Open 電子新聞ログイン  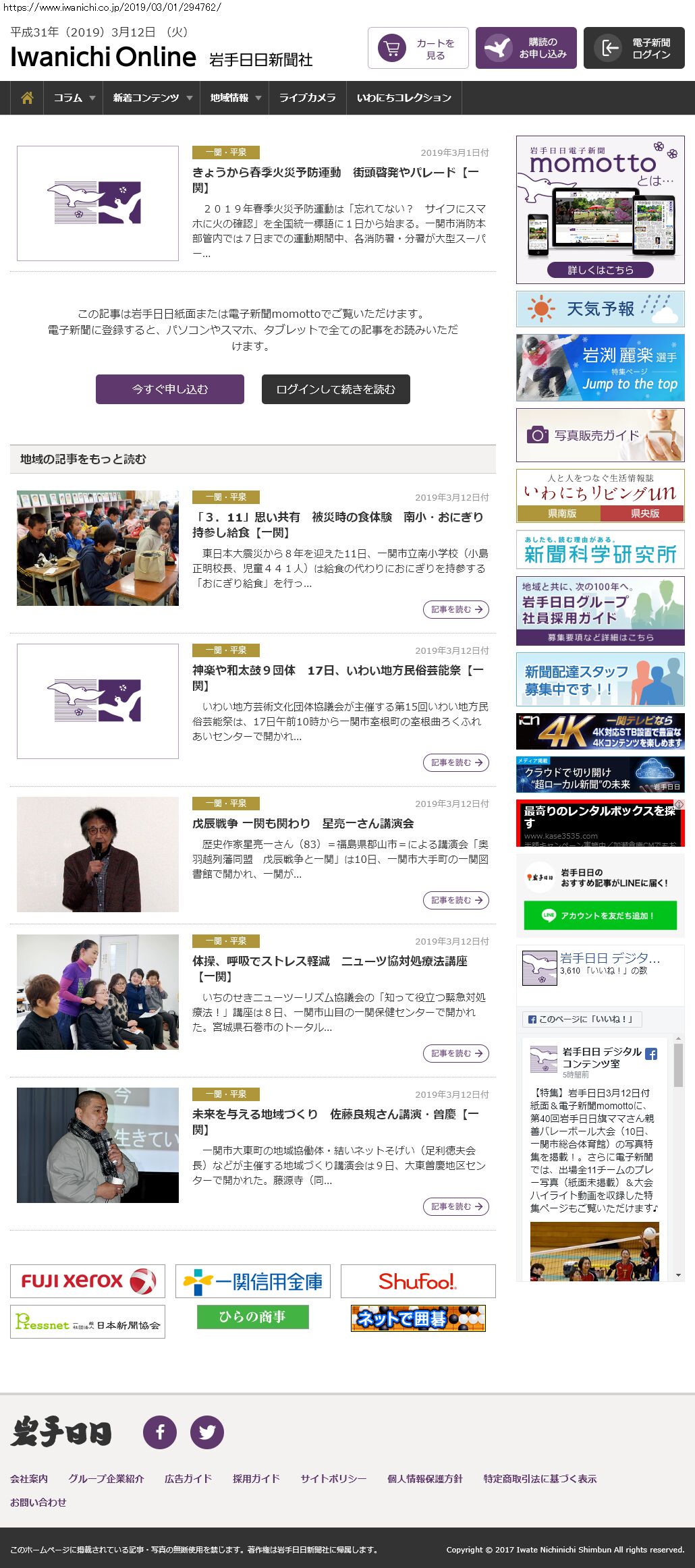(634, 48)
